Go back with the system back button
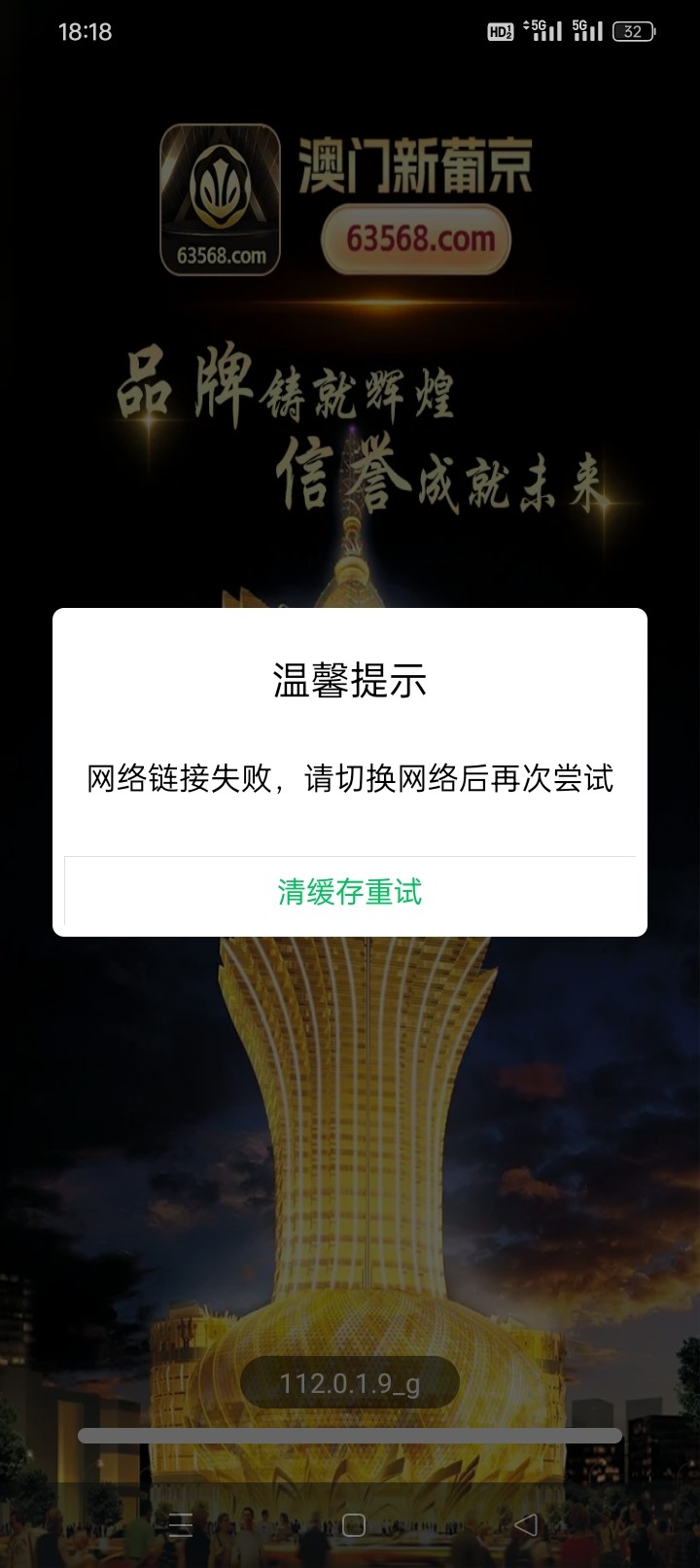The height and width of the screenshot is (1568, 700). pyautogui.click(x=526, y=1524)
